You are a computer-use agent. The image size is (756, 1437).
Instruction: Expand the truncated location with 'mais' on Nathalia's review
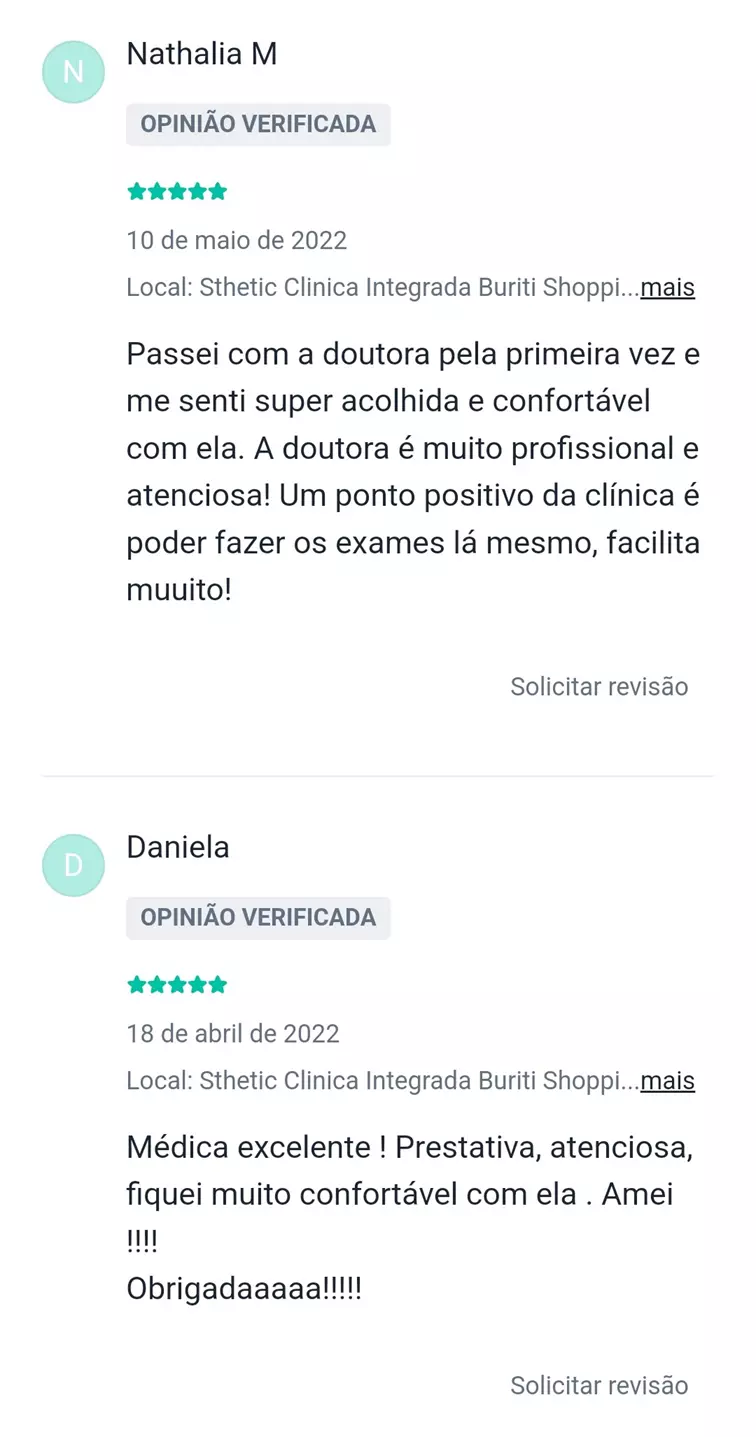pos(668,287)
